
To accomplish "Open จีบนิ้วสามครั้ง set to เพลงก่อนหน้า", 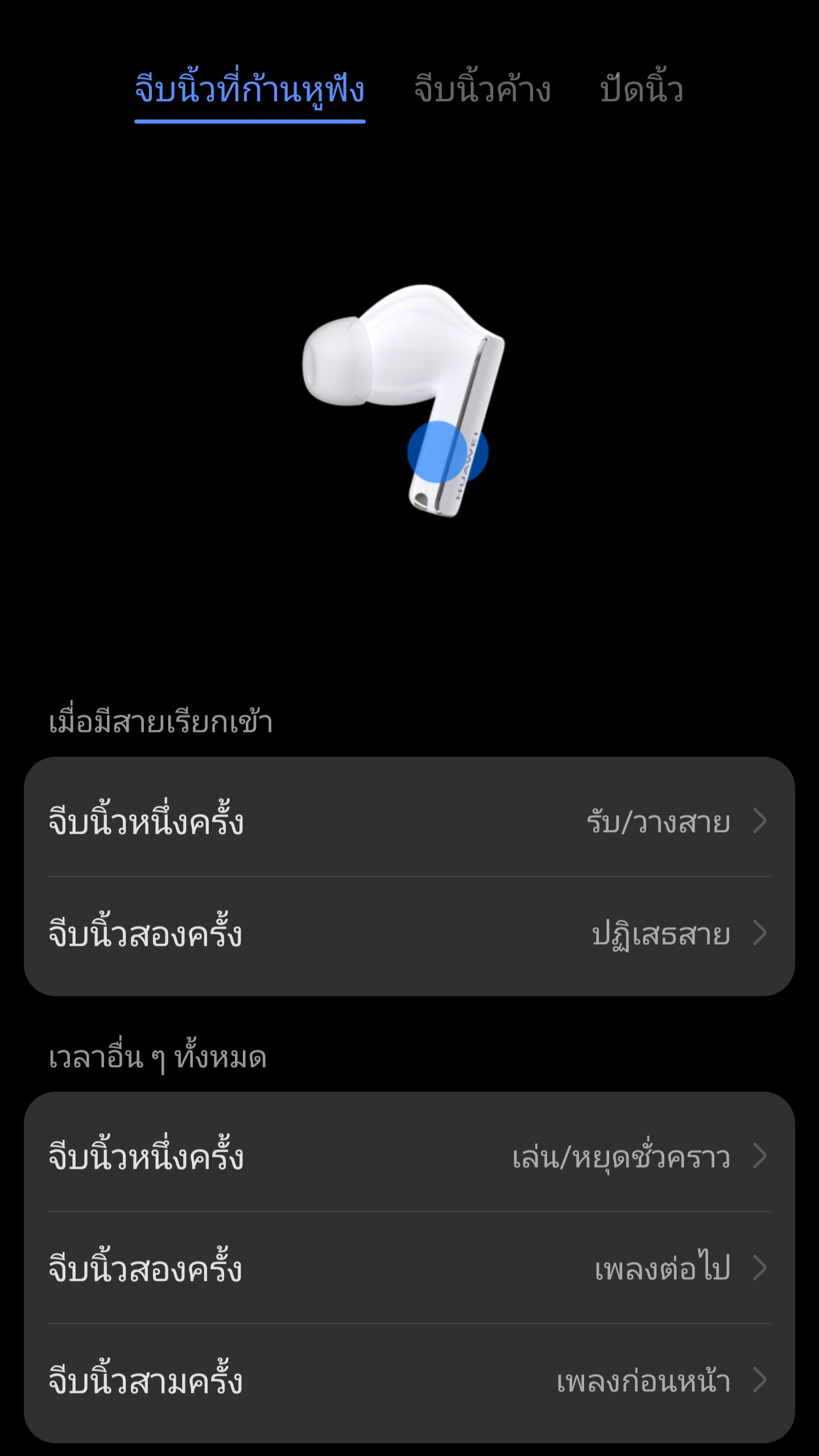I will (409, 1380).
